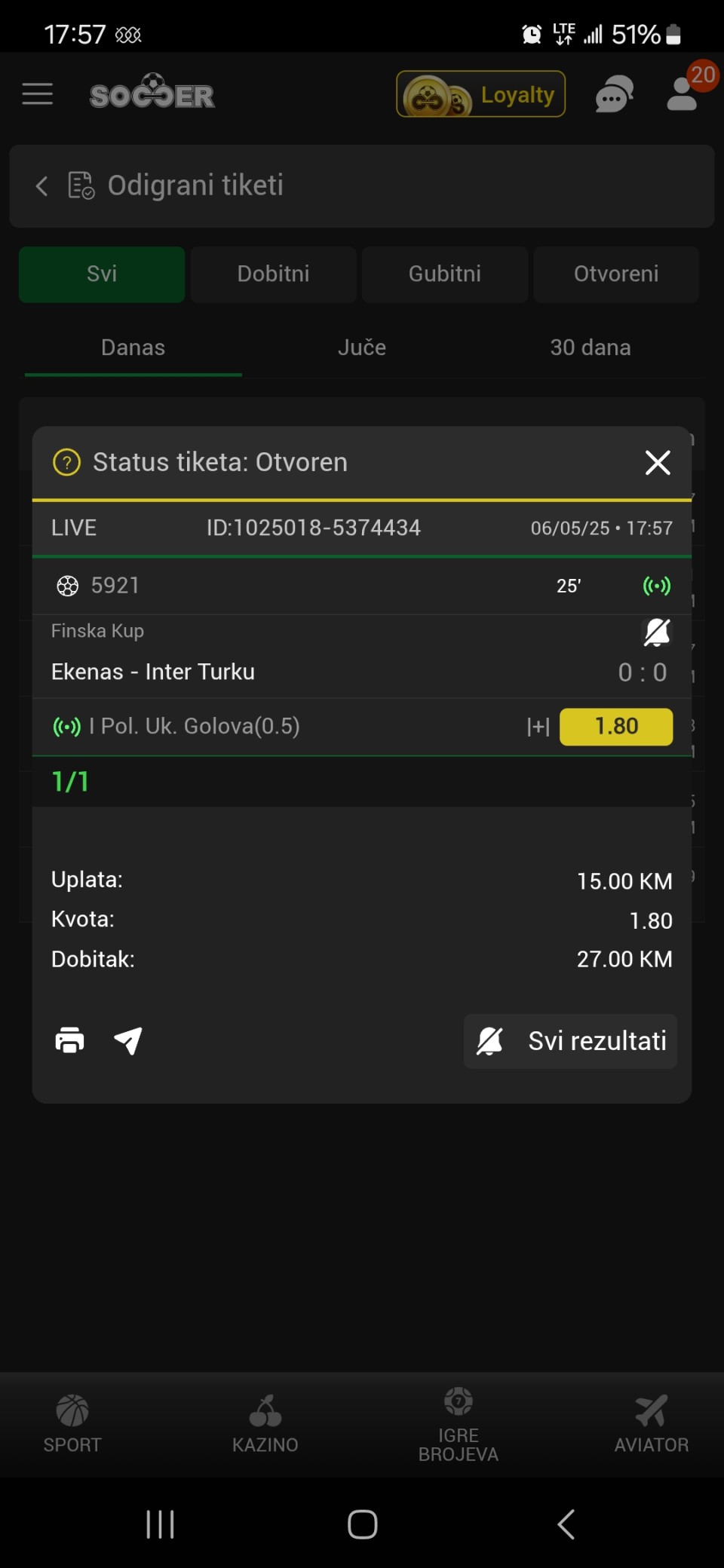Close the ticket status dialog
The height and width of the screenshot is (1568, 724).
tap(658, 462)
